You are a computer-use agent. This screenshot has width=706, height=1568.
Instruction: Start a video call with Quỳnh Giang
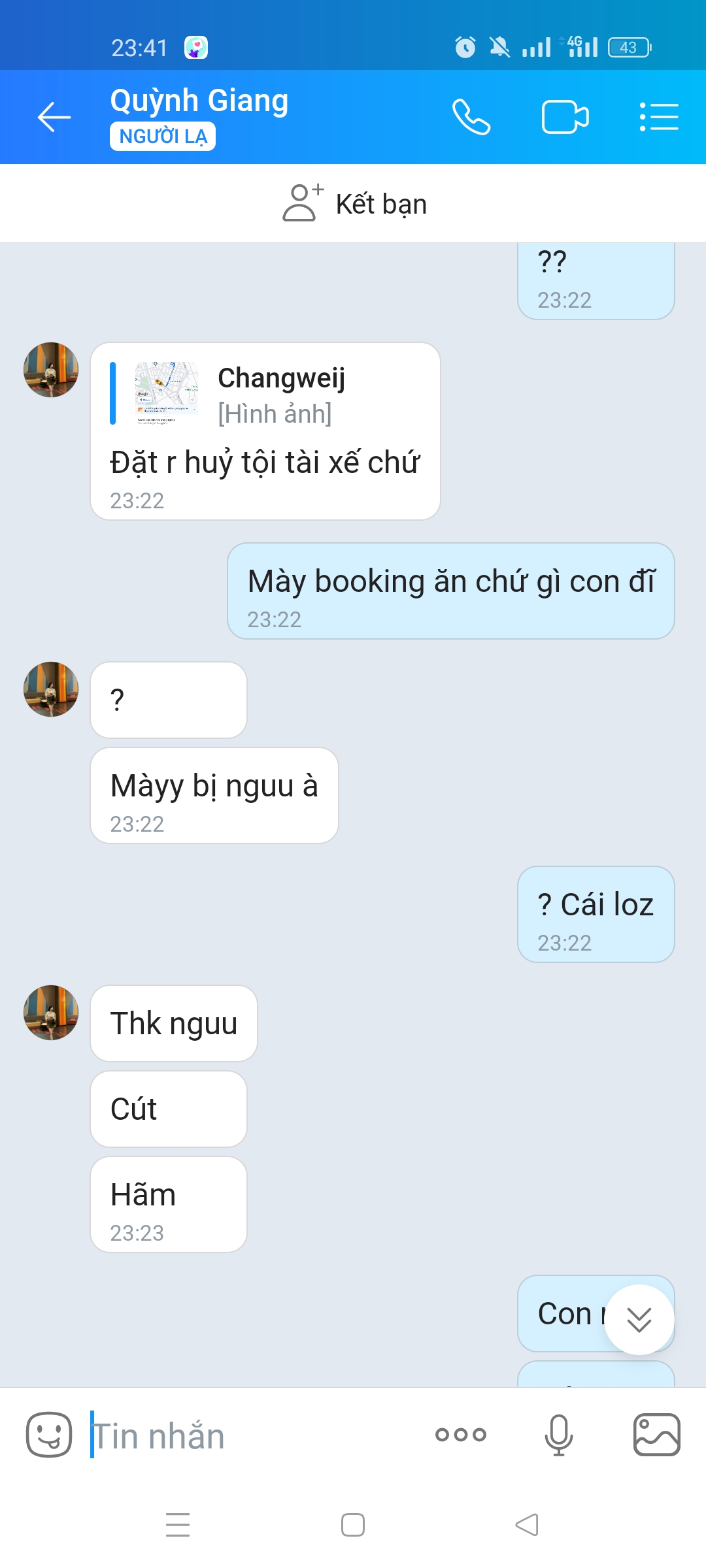pos(565,118)
